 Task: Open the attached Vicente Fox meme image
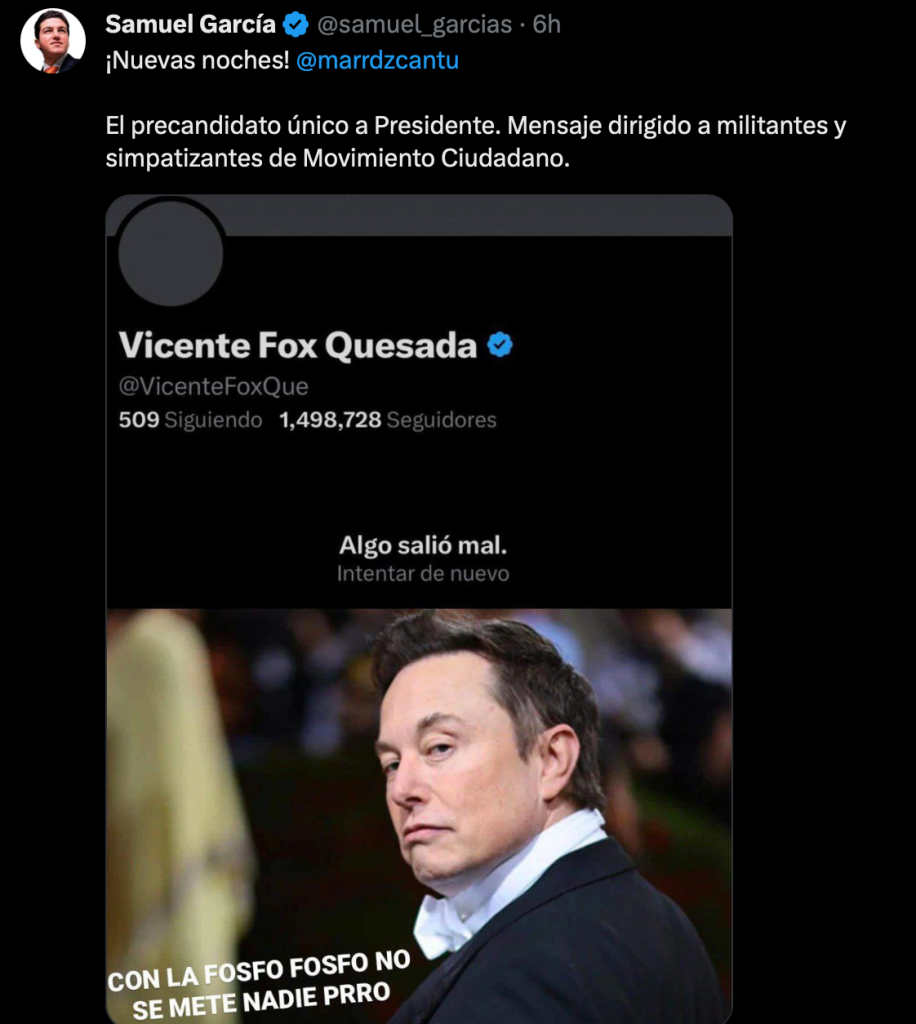(x=419, y=608)
